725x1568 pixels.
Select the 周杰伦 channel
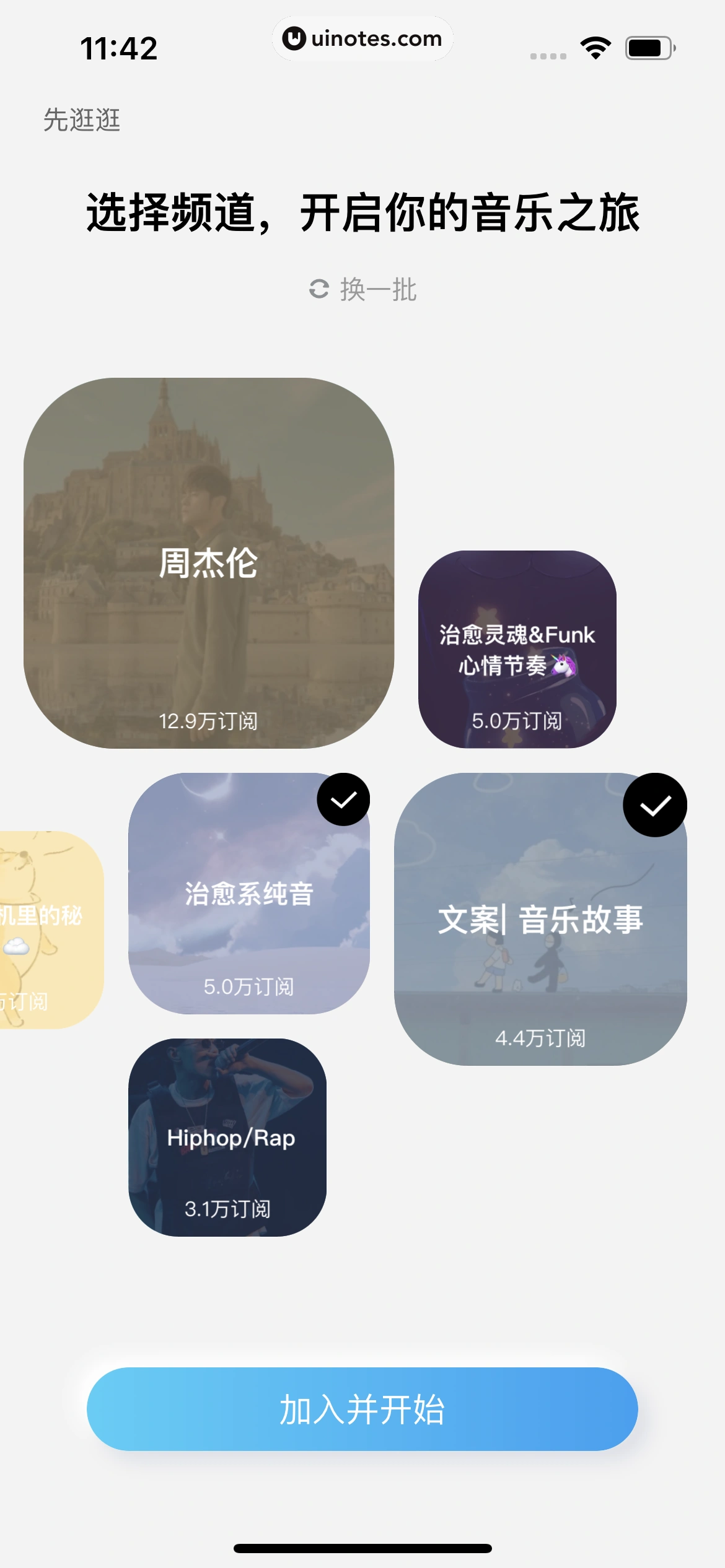tap(208, 564)
